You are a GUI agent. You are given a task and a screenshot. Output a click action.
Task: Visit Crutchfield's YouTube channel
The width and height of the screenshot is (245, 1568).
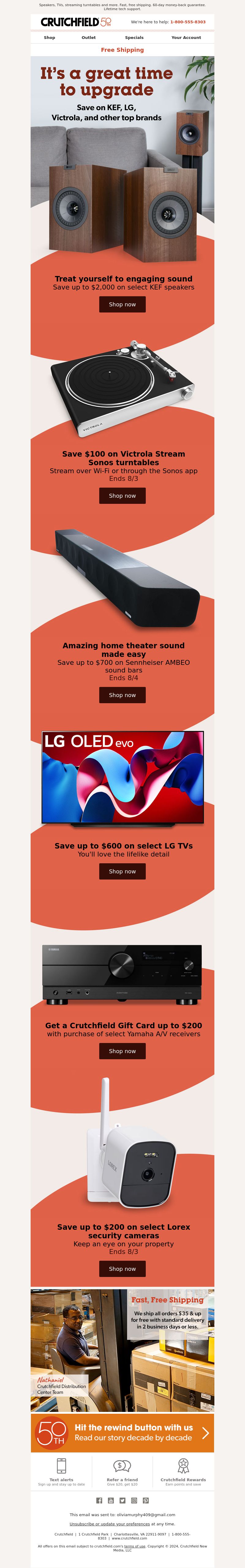[111, 1500]
